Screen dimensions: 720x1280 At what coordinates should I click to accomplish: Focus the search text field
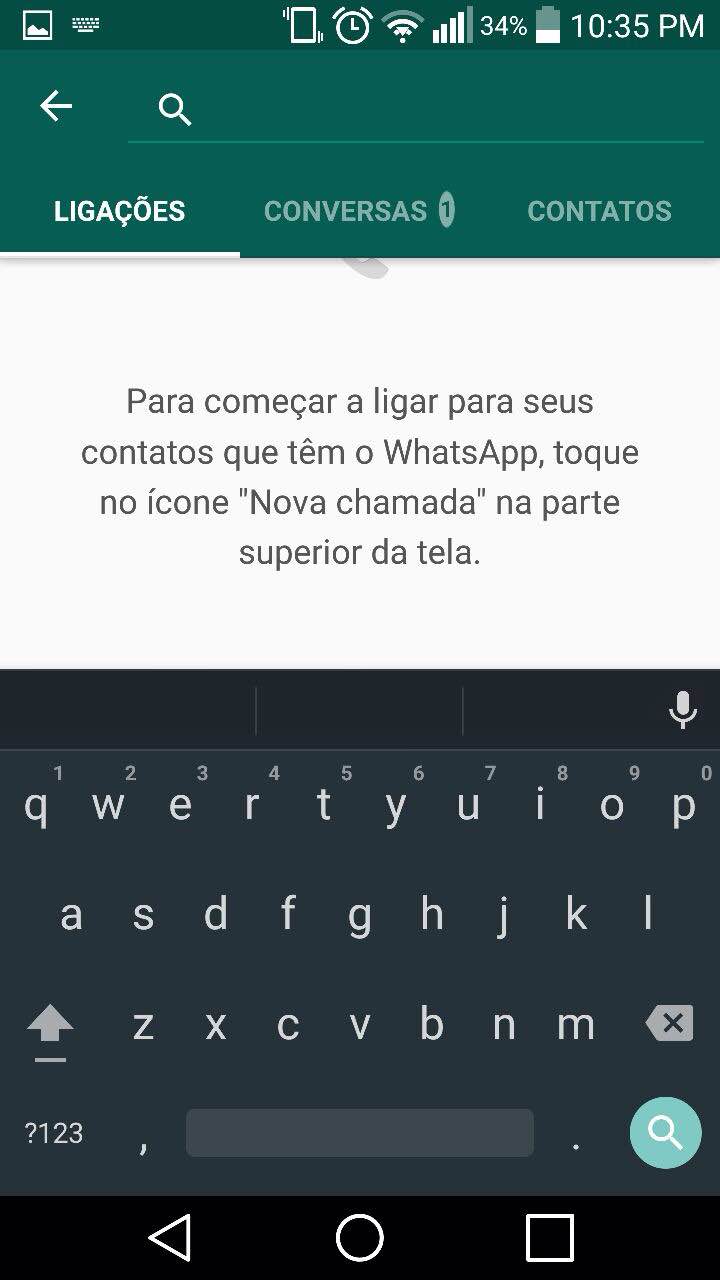click(x=440, y=109)
